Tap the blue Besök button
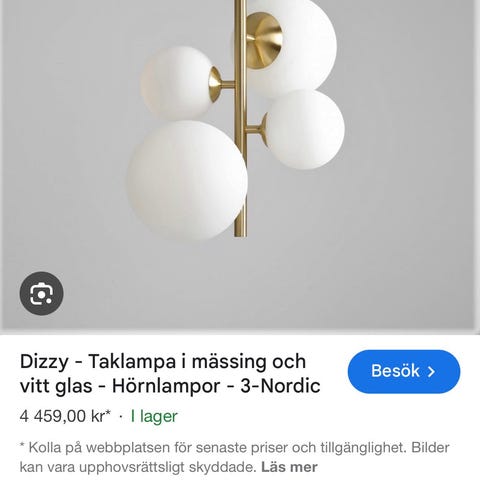This screenshot has width=480, height=480. point(404,371)
